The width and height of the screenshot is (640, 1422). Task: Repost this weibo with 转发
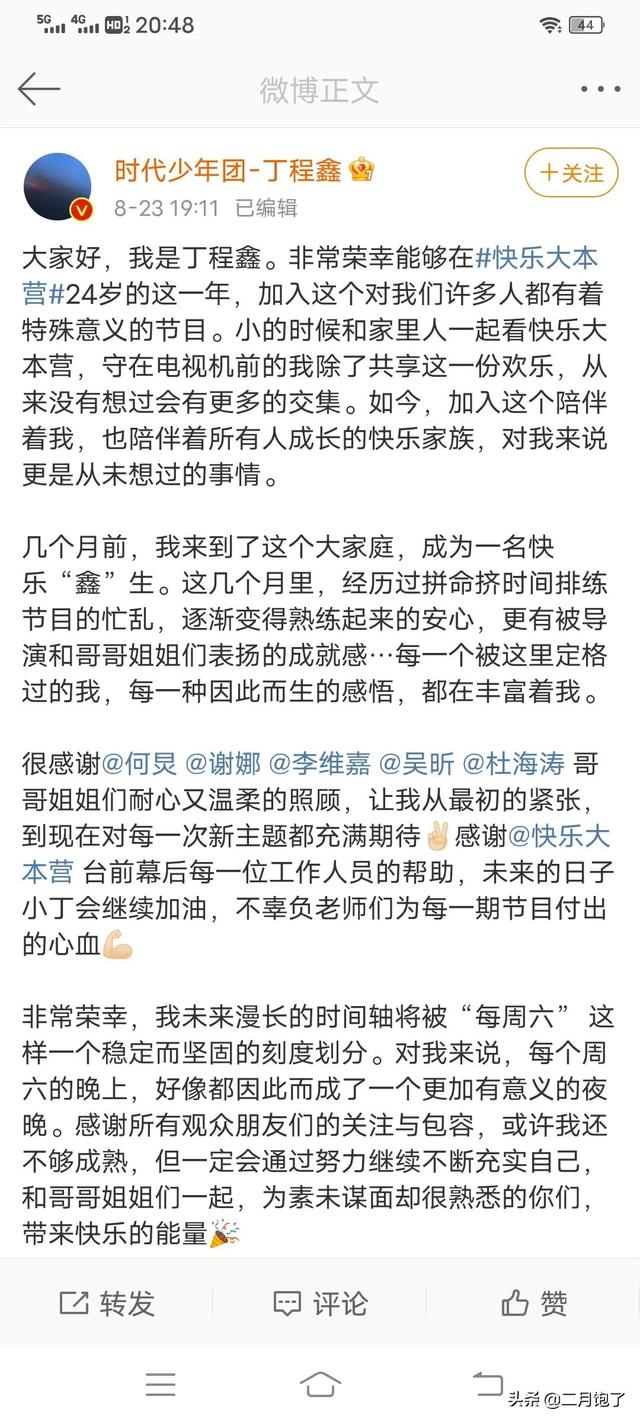107,1302
